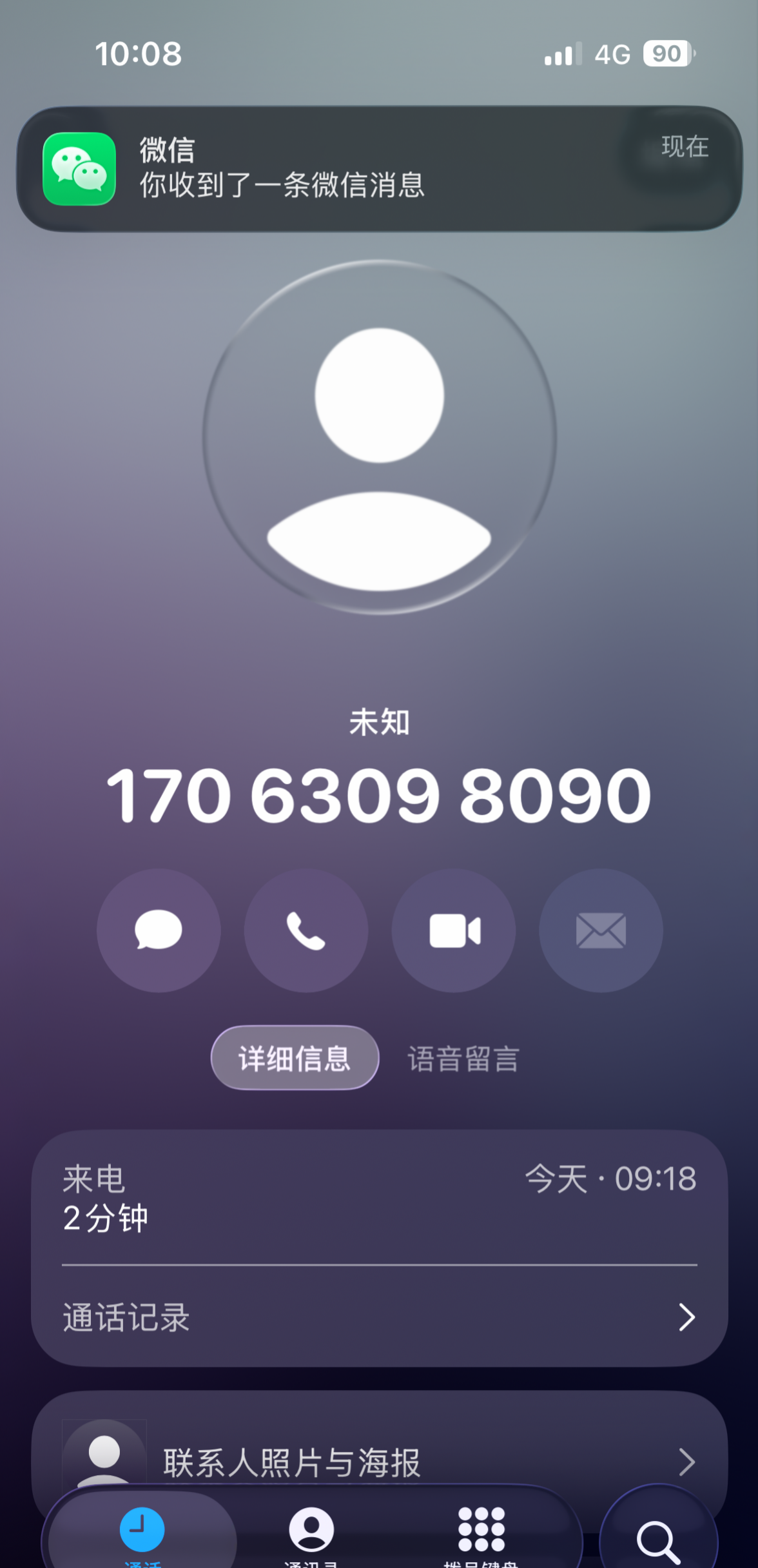This screenshot has width=758, height=1568.
Task: Start a video call with this number
Action: coord(454,930)
